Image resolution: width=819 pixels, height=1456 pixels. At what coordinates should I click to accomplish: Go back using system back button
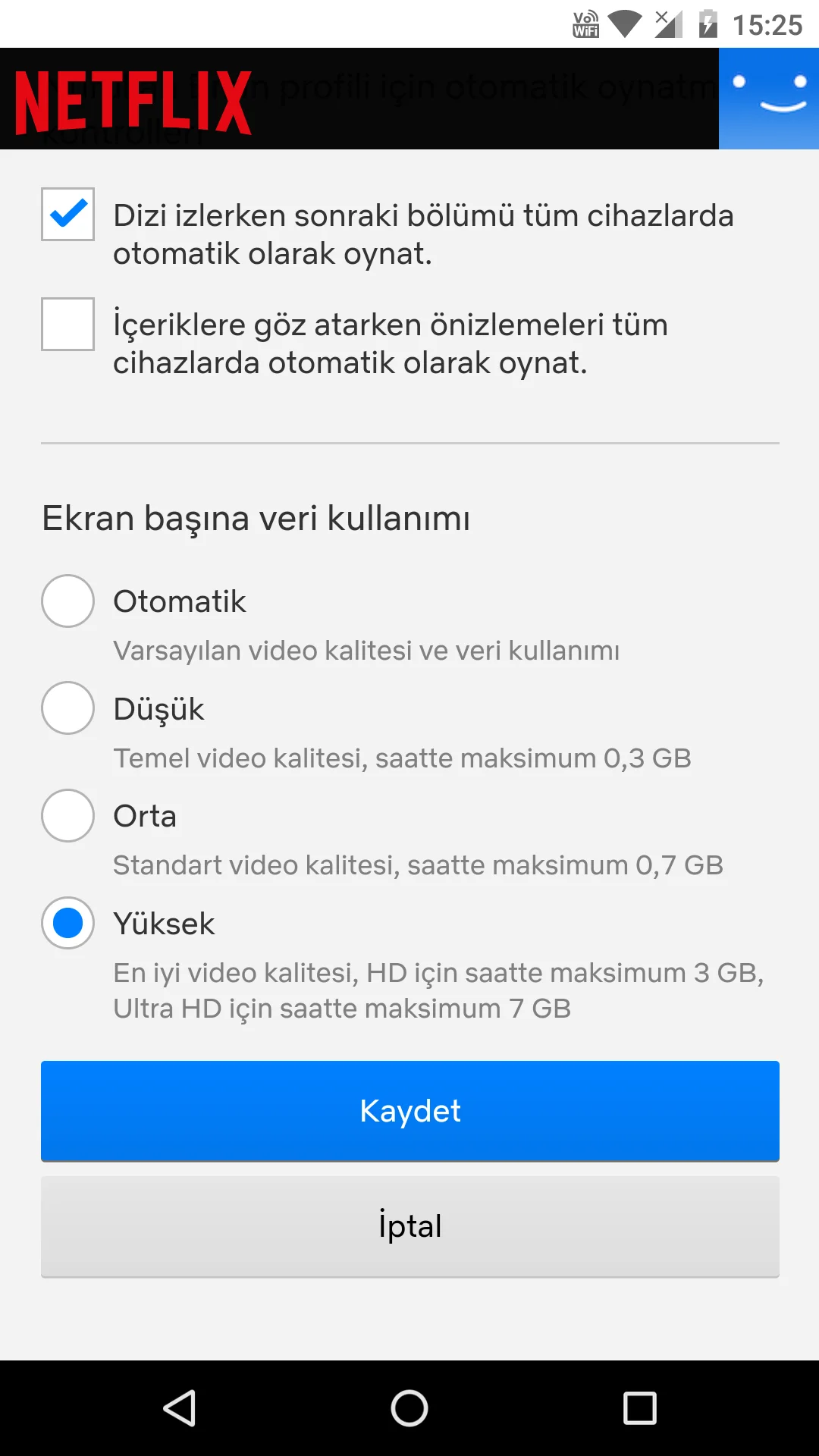[x=180, y=1408]
